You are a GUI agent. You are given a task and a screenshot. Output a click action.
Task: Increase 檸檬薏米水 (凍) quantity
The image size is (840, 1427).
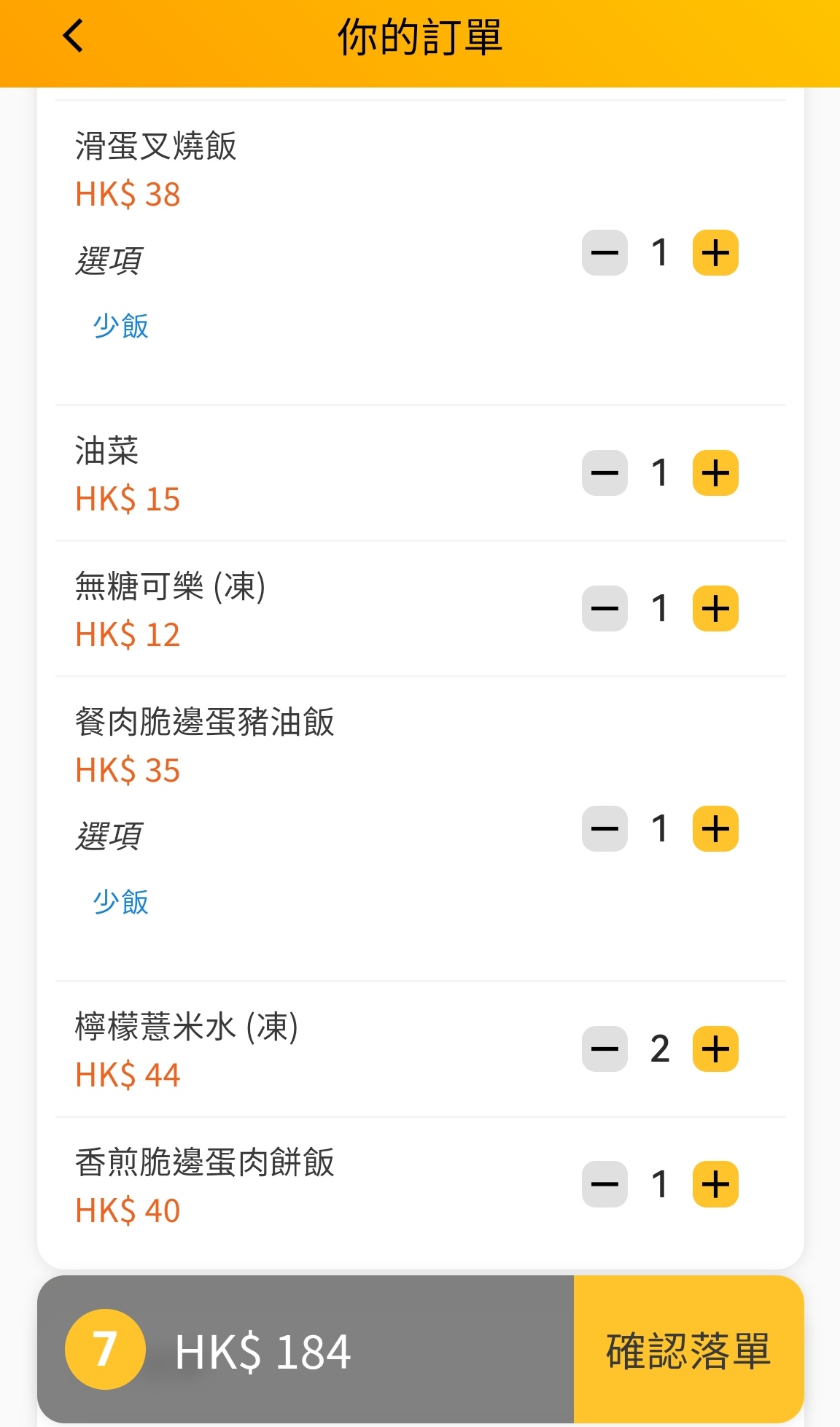click(x=715, y=1049)
